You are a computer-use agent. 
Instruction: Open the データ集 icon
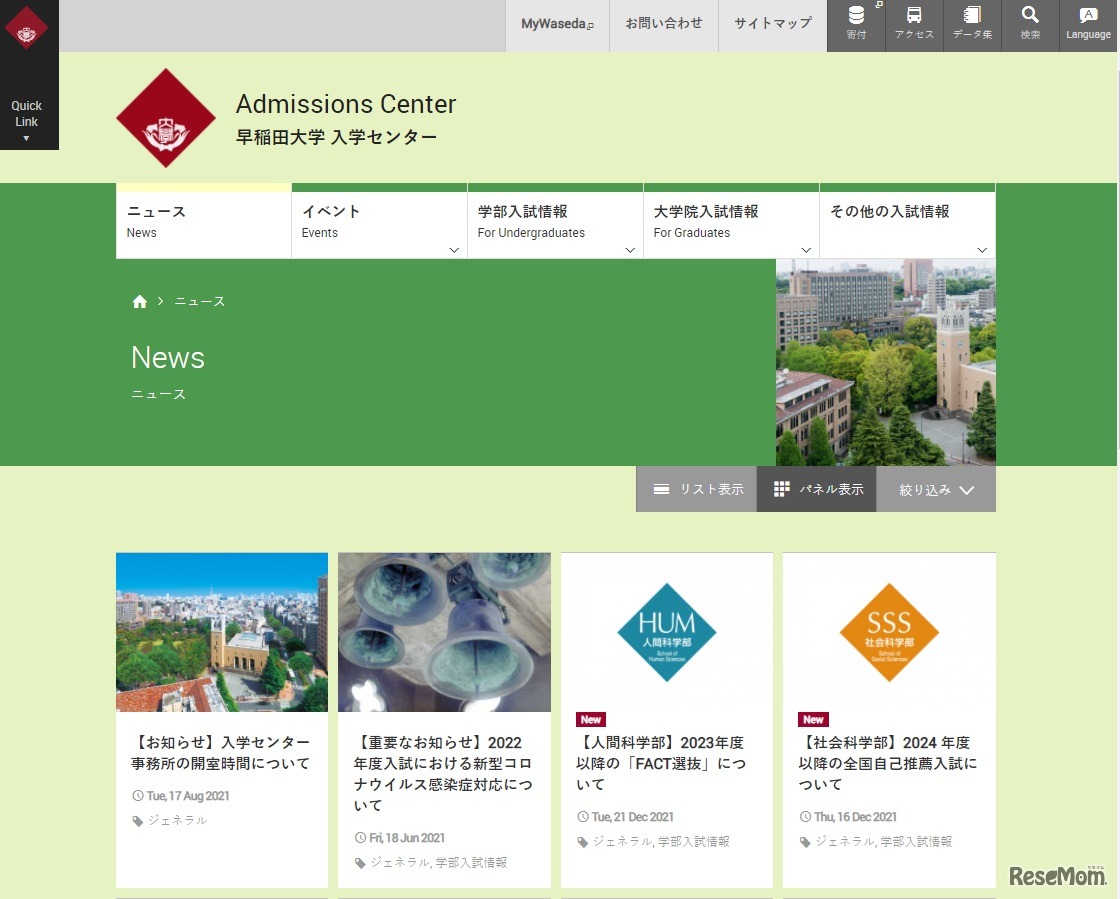point(972,24)
